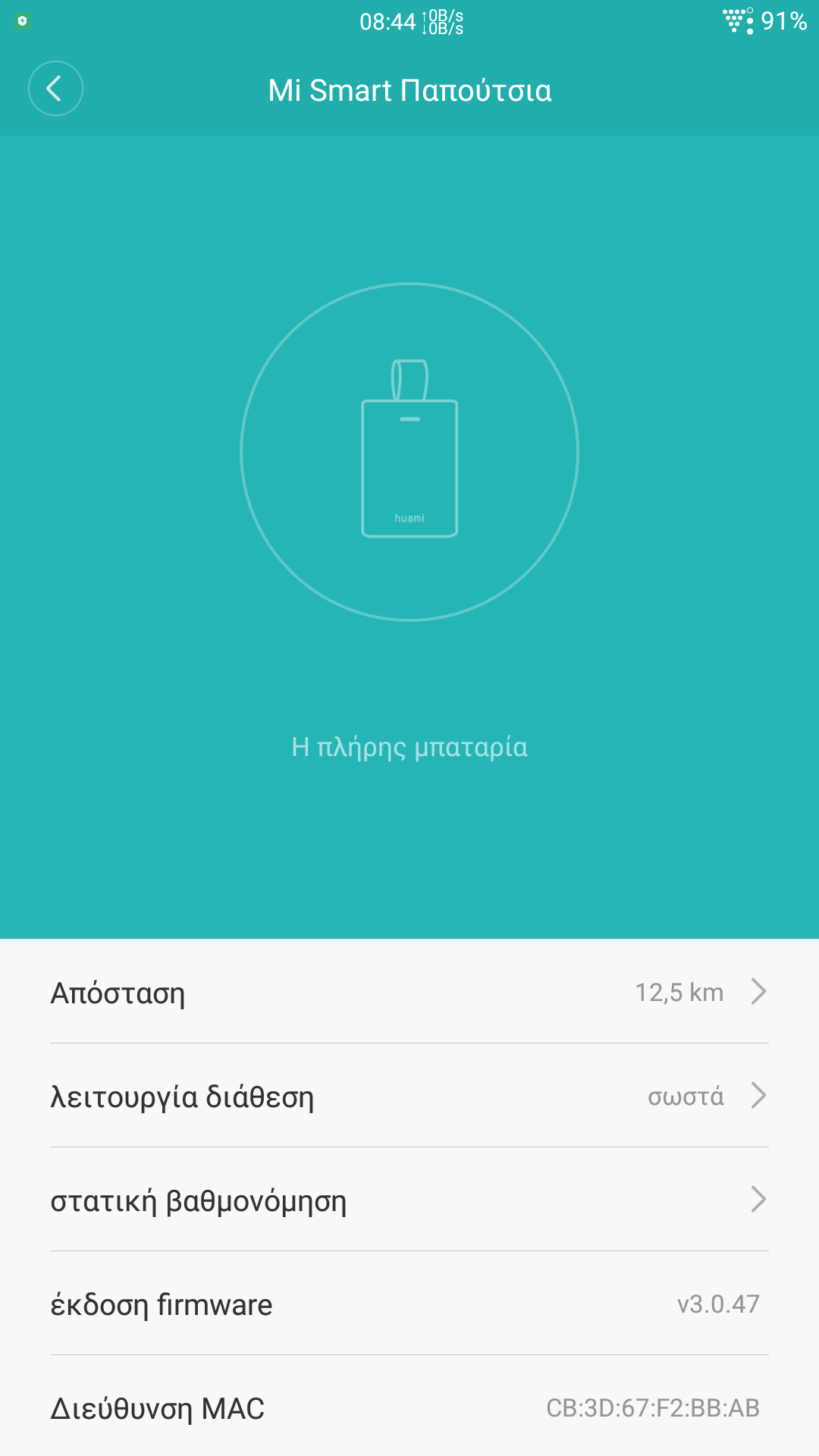This screenshot has width=819, height=1456.
Task: Open the λειτουργία διάθεση setting
Action: tap(409, 1096)
